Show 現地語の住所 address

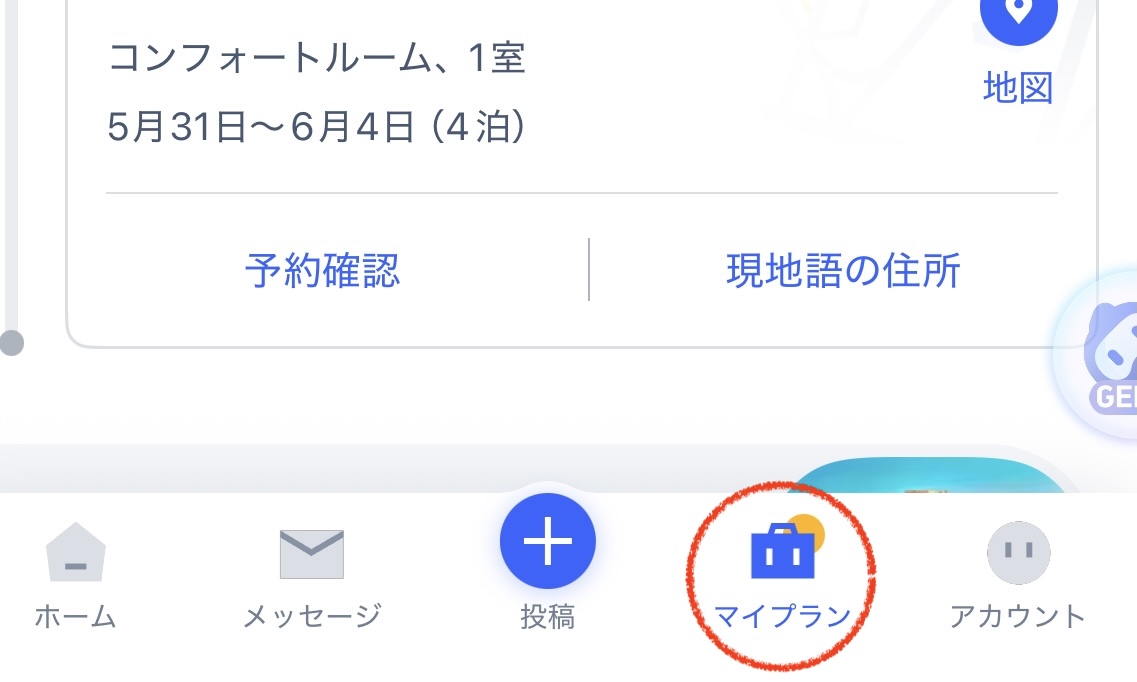point(843,270)
